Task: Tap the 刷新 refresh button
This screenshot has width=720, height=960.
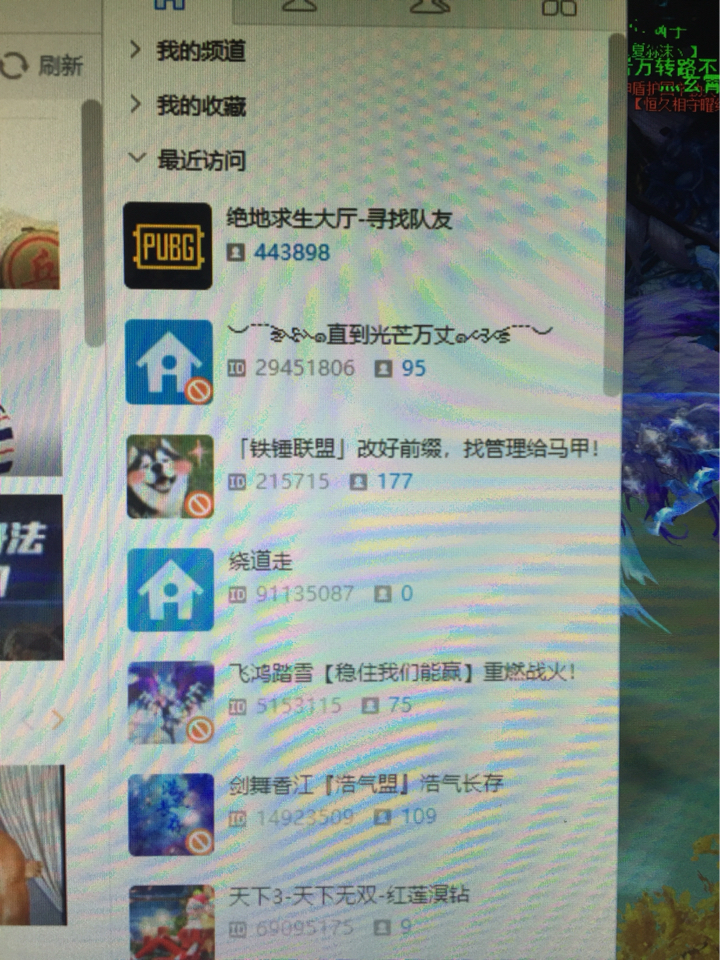Action: click(43, 66)
